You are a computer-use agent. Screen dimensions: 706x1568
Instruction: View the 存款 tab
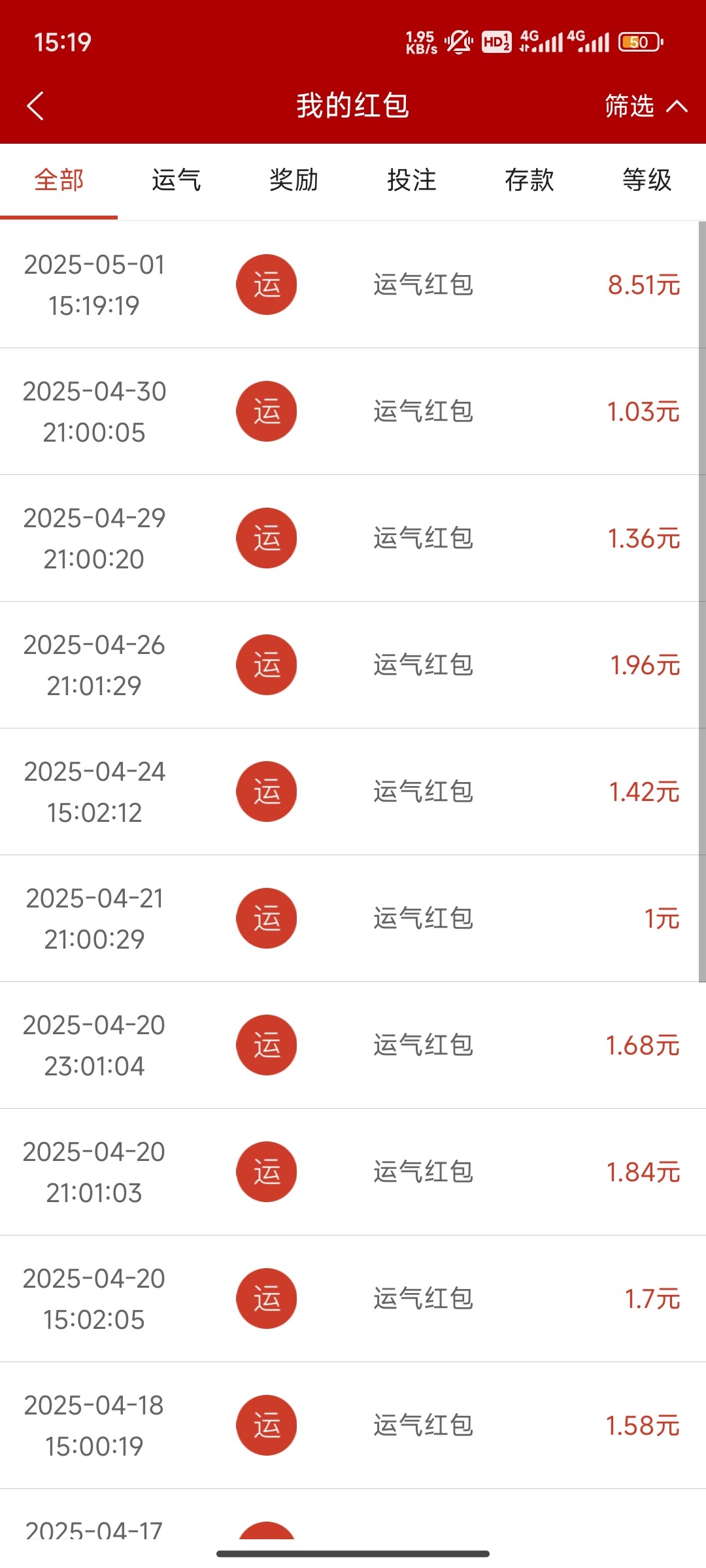[529, 180]
